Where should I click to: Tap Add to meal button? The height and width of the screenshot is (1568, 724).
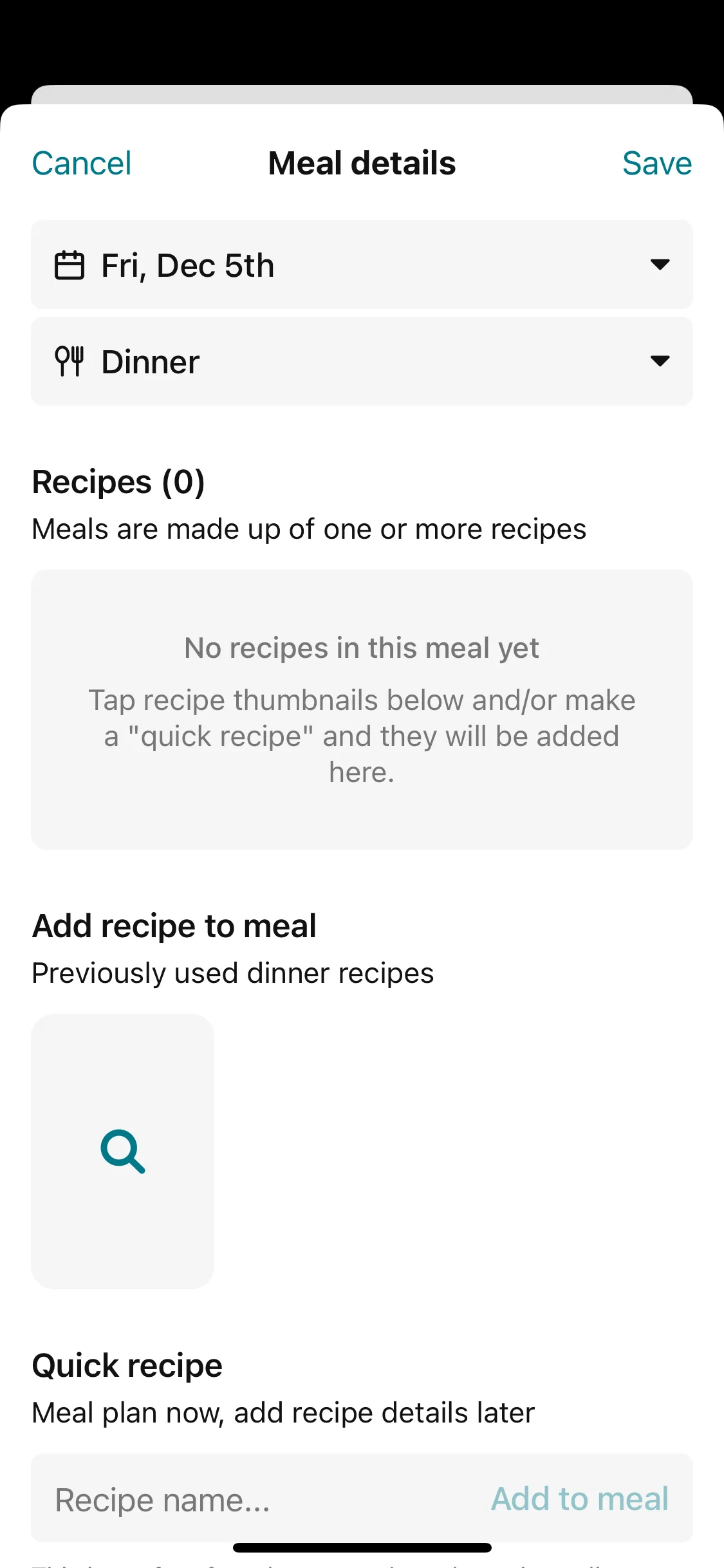coord(580,1498)
